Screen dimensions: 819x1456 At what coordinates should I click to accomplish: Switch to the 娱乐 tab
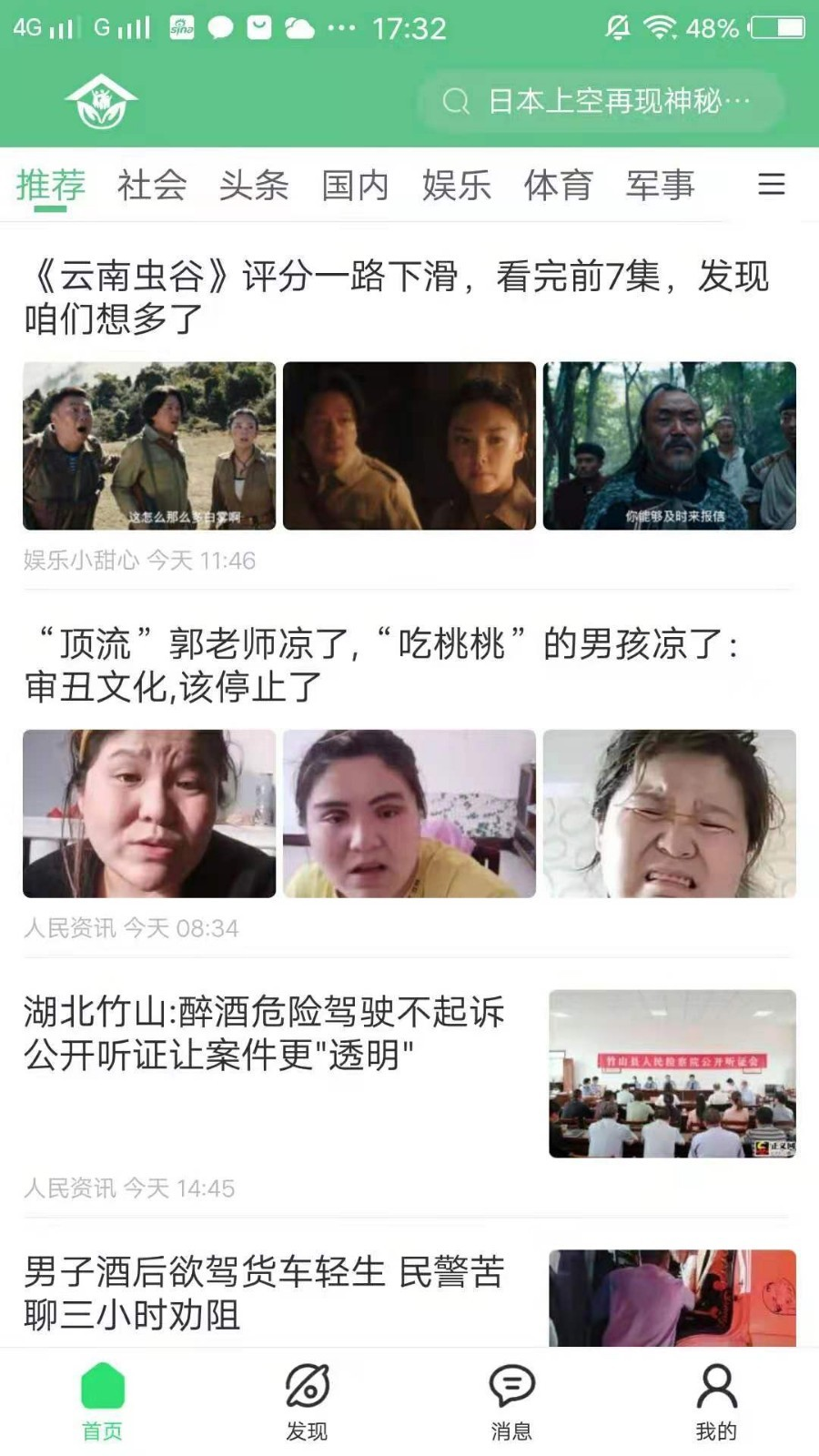456,185
